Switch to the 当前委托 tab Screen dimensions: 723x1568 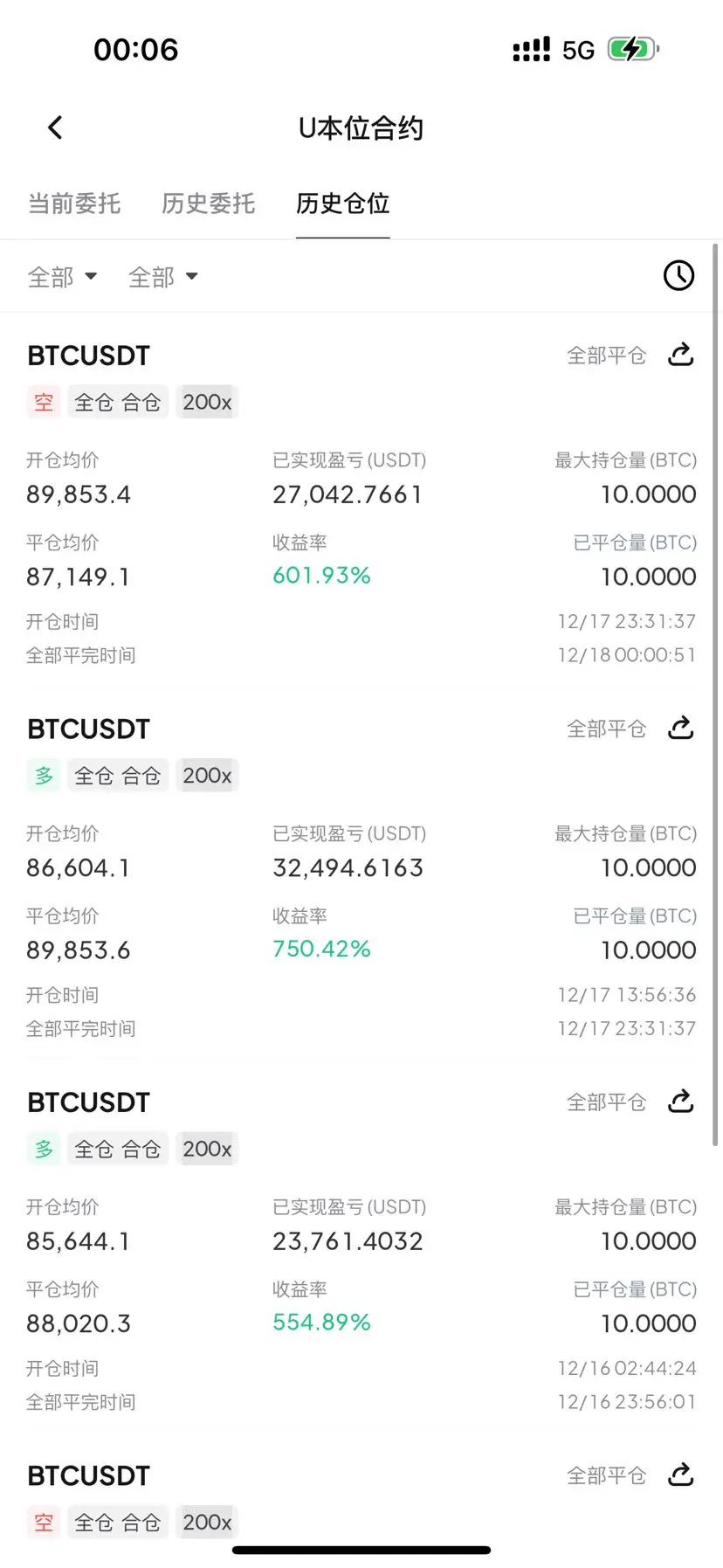[x=74, y=204]
